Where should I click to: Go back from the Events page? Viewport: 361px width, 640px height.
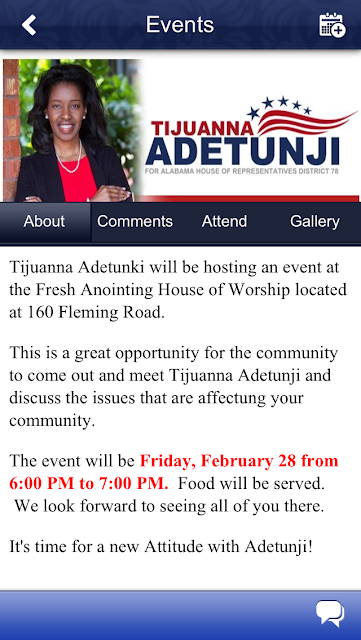[29, 25]
